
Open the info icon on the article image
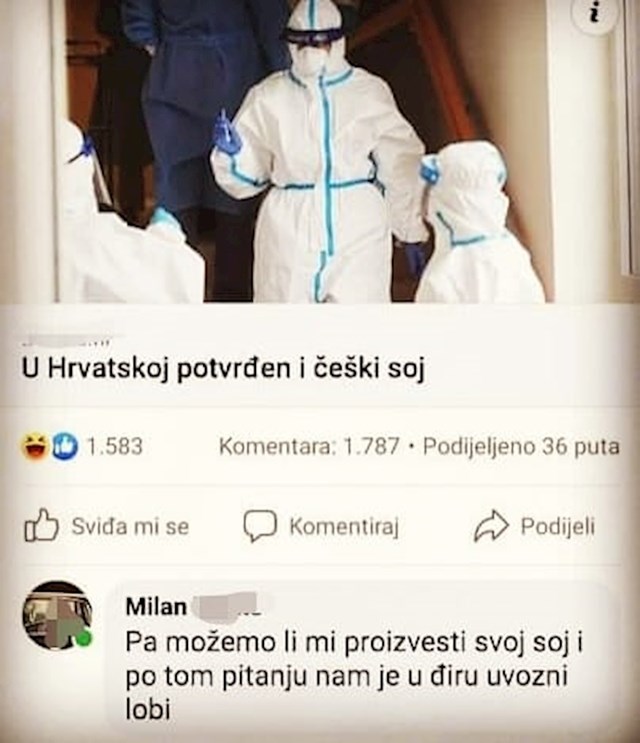point(595,14)
